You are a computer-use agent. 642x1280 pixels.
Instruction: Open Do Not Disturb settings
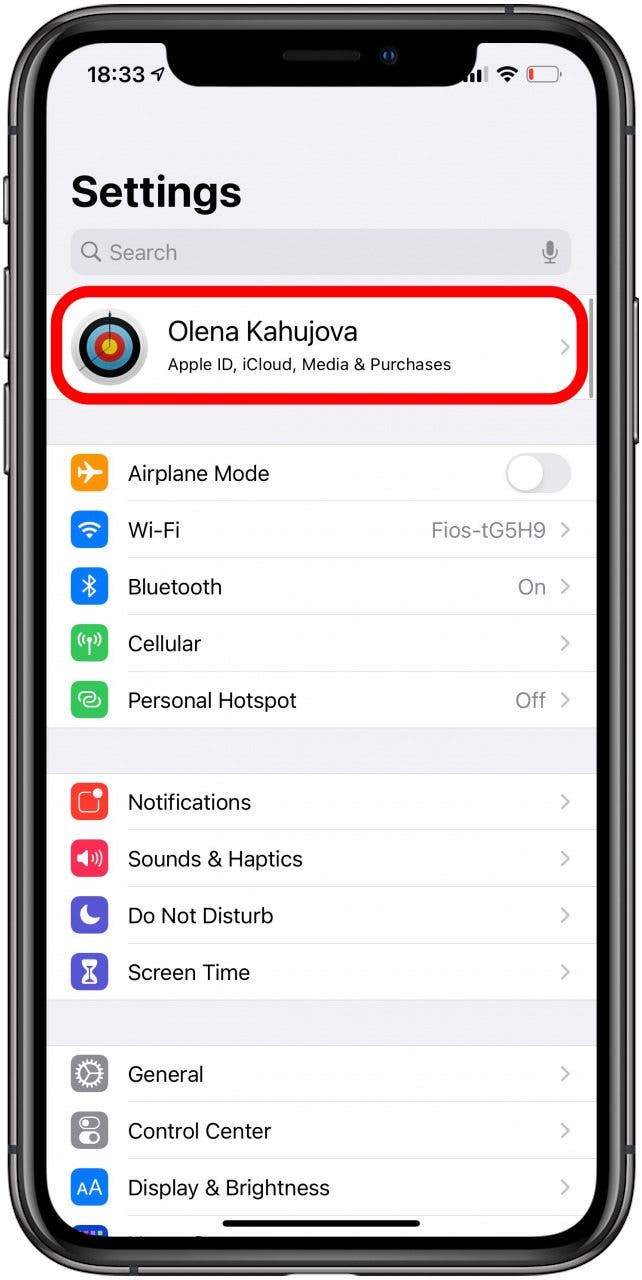pos(320,915)
